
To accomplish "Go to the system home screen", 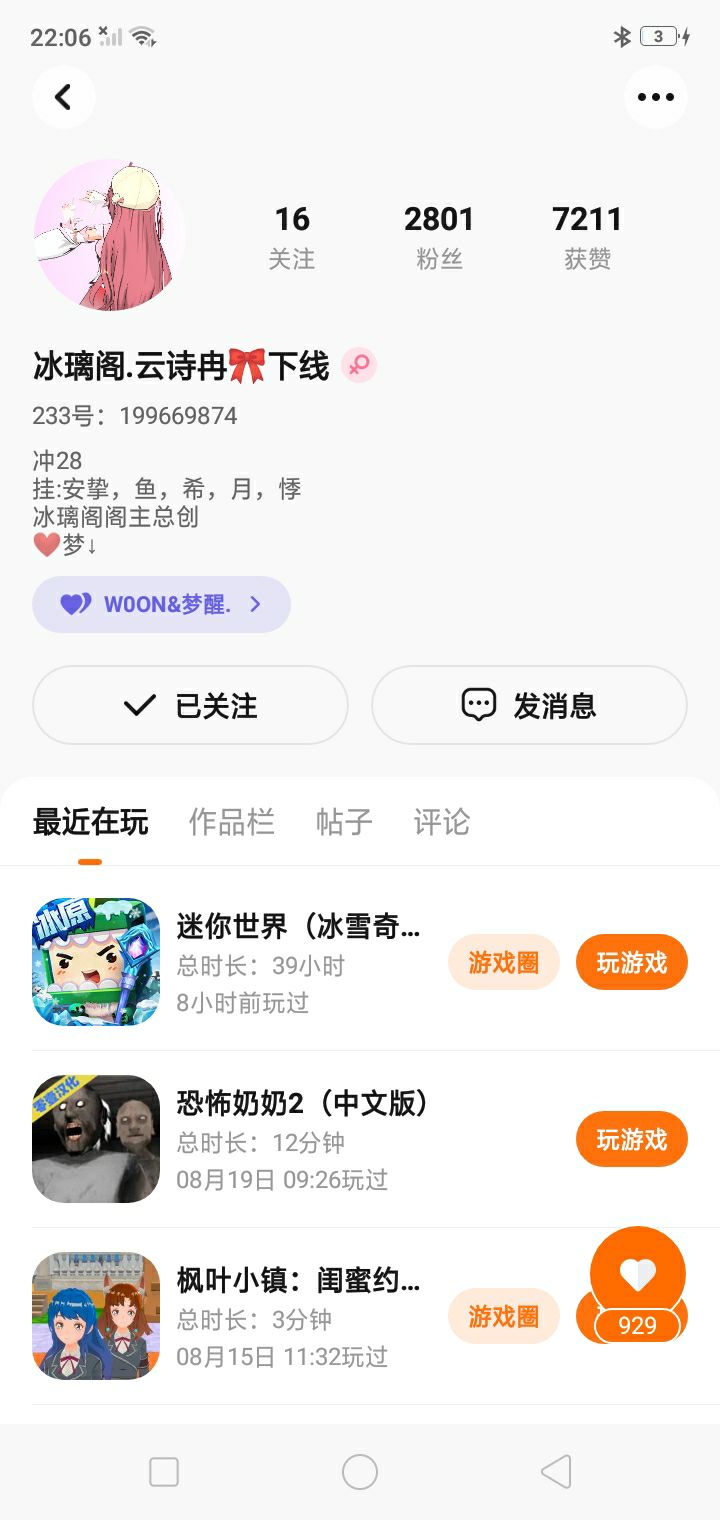I will [x=360, y=1472].
